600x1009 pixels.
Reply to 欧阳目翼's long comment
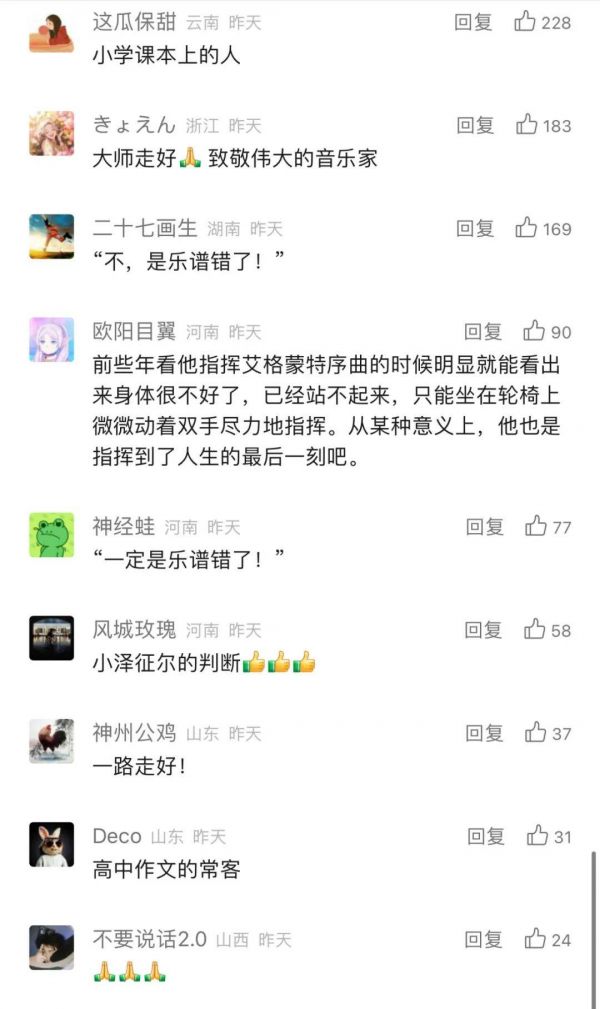pyautogui.click(x=483, y=332)
